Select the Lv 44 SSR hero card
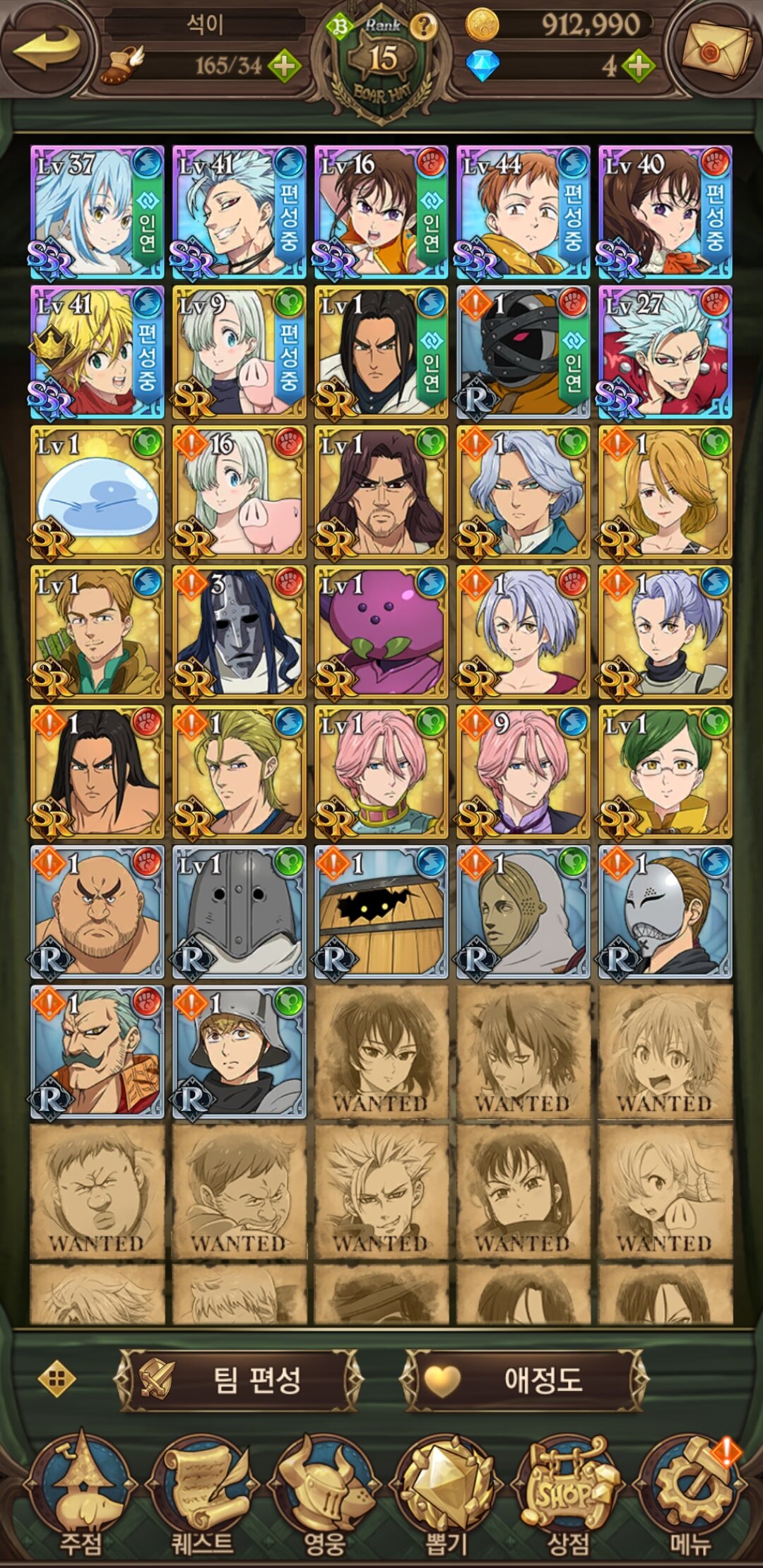The width and height of the screenshot is (763, 1568). [523, 212]
